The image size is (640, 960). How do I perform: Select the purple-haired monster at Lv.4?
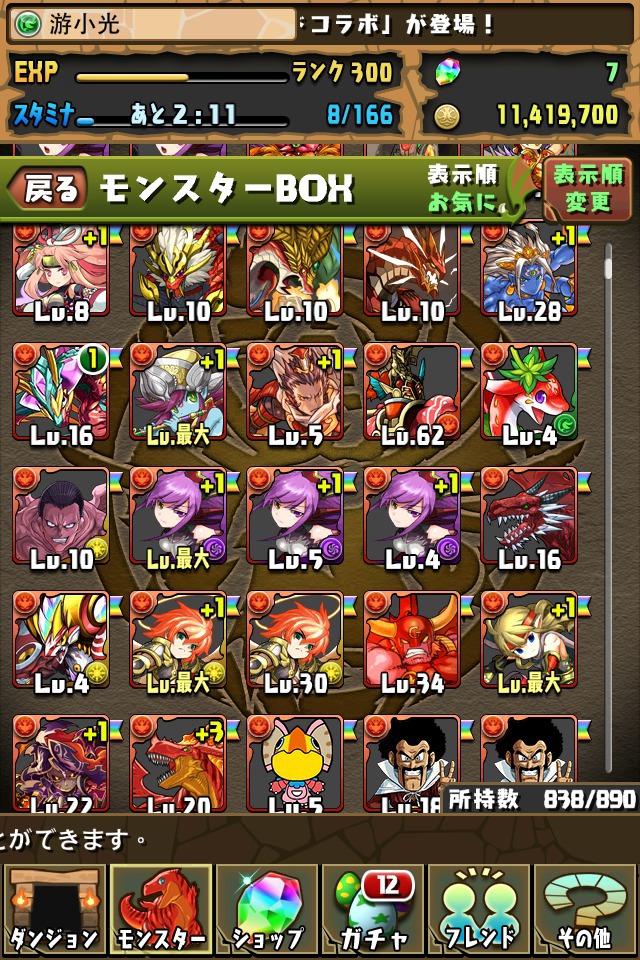click(x=412, y=516)
